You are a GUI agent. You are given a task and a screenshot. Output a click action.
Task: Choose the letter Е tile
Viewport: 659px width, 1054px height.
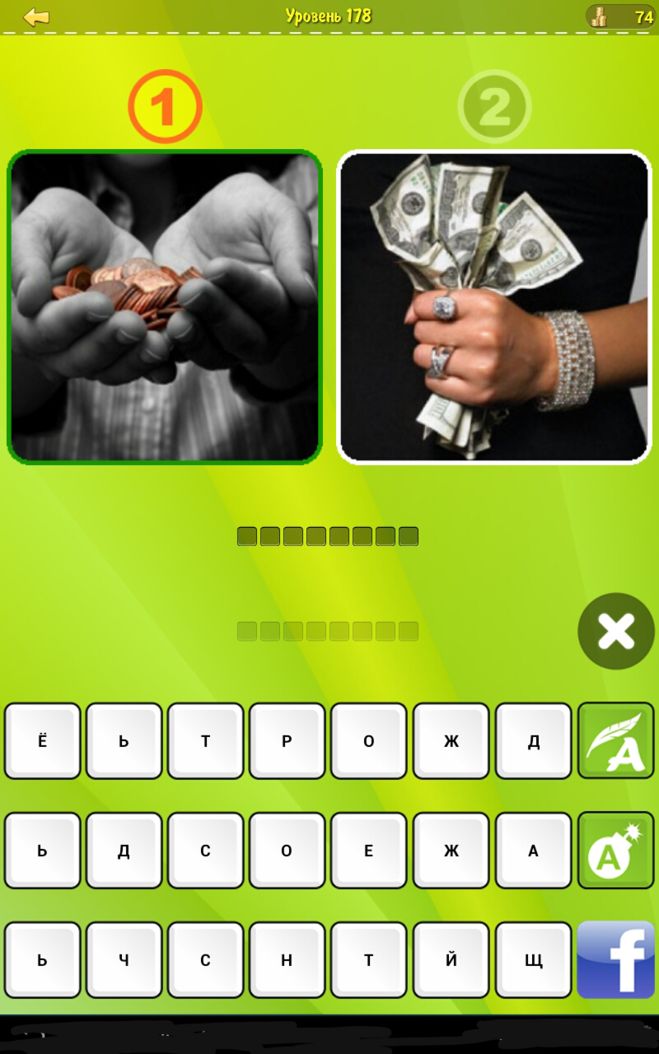(x=369, y=851)
